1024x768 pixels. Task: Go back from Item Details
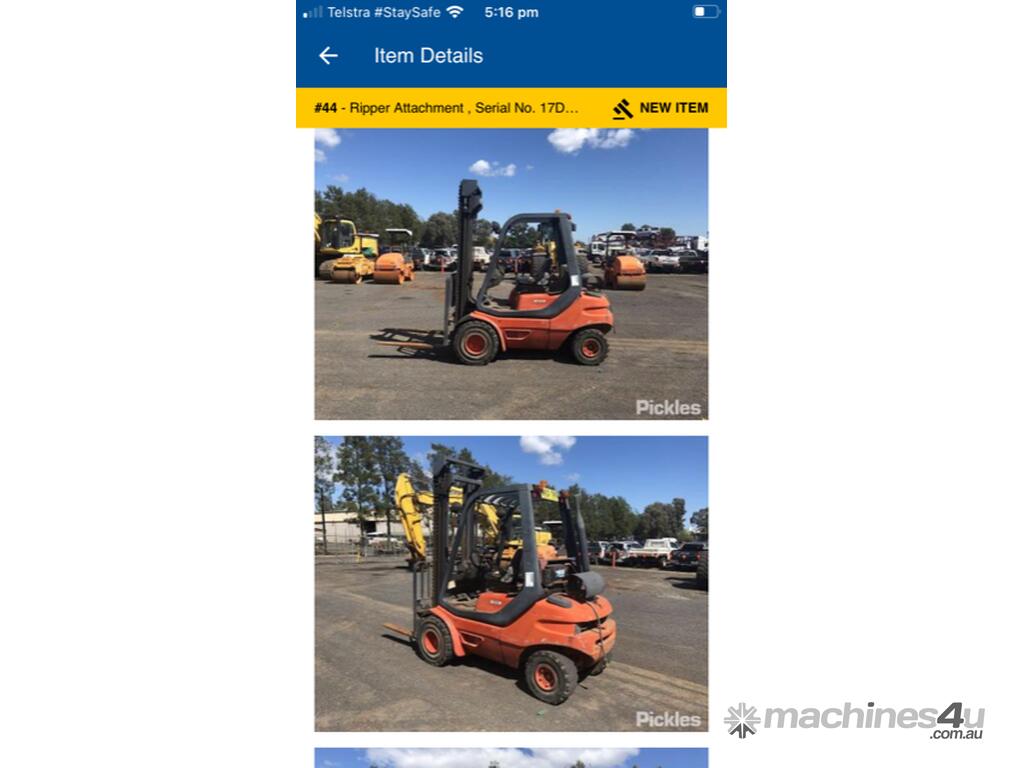coord(328,56)
